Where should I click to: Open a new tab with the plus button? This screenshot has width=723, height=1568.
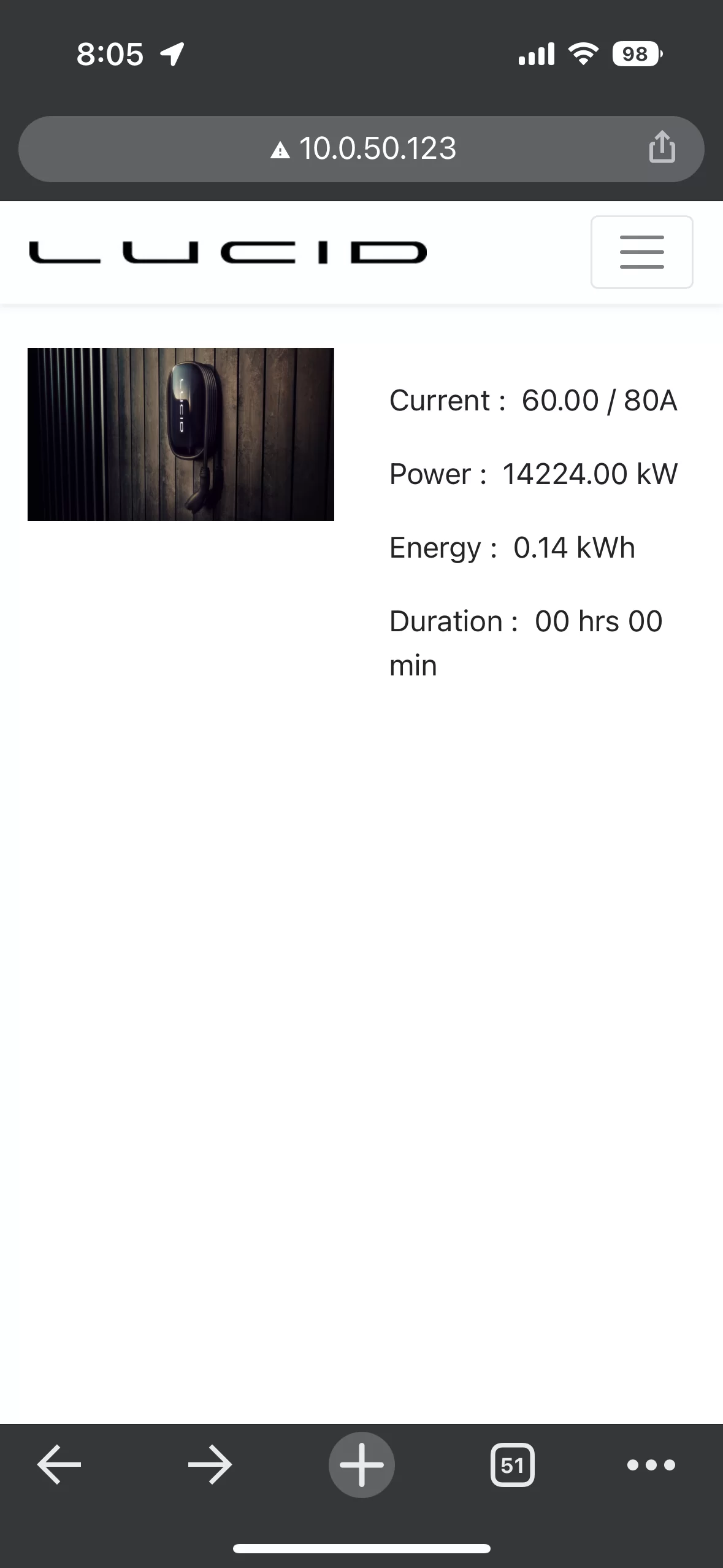[362, 1465]
